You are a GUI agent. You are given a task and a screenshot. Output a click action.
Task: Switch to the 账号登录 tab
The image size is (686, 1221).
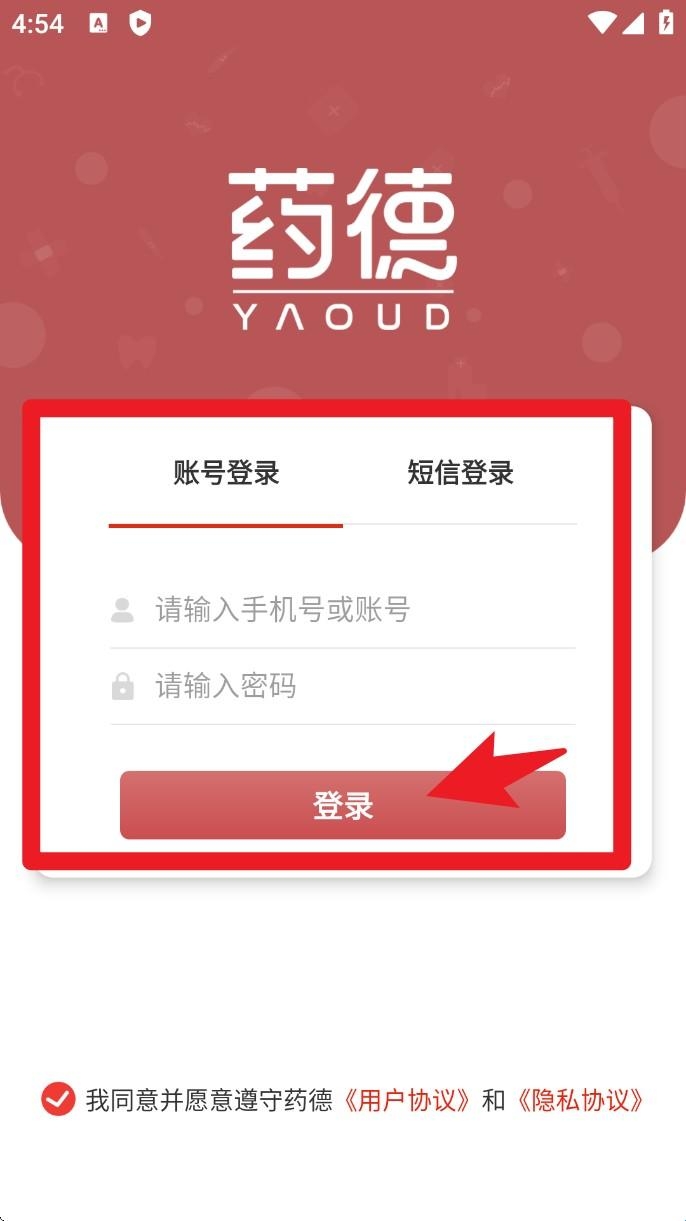pyautogui.click(x=226, y=473)
